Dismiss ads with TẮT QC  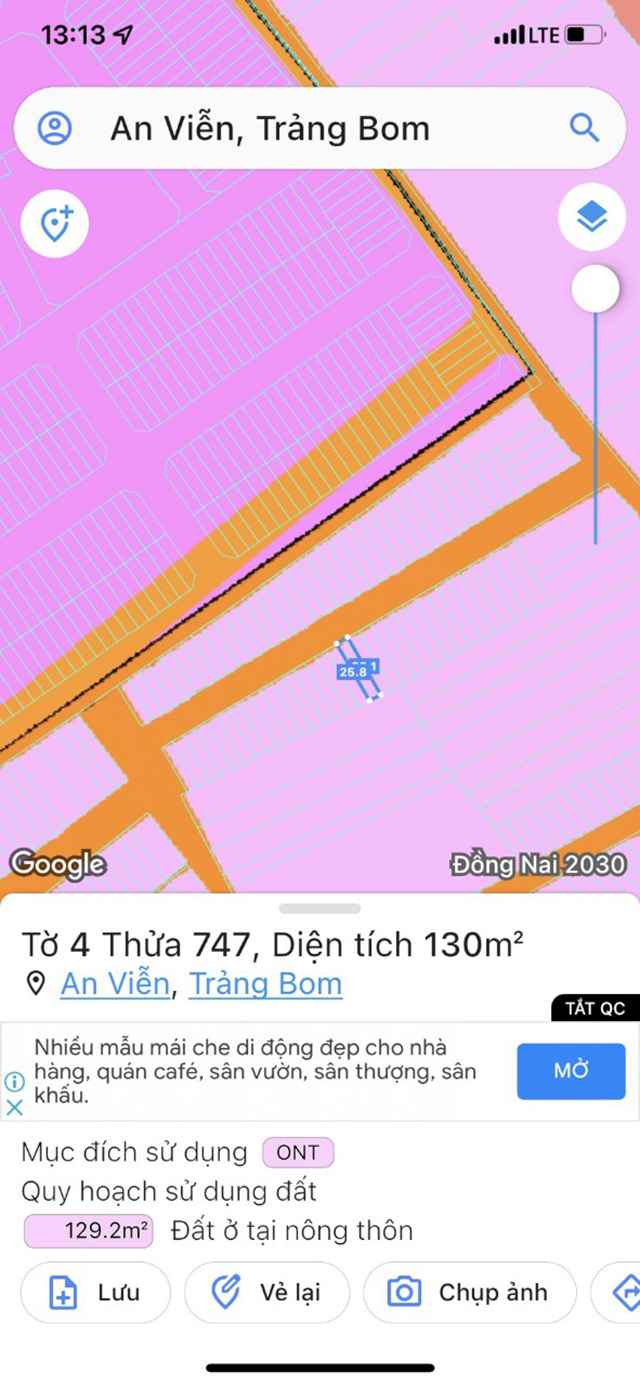(595, 1008)
